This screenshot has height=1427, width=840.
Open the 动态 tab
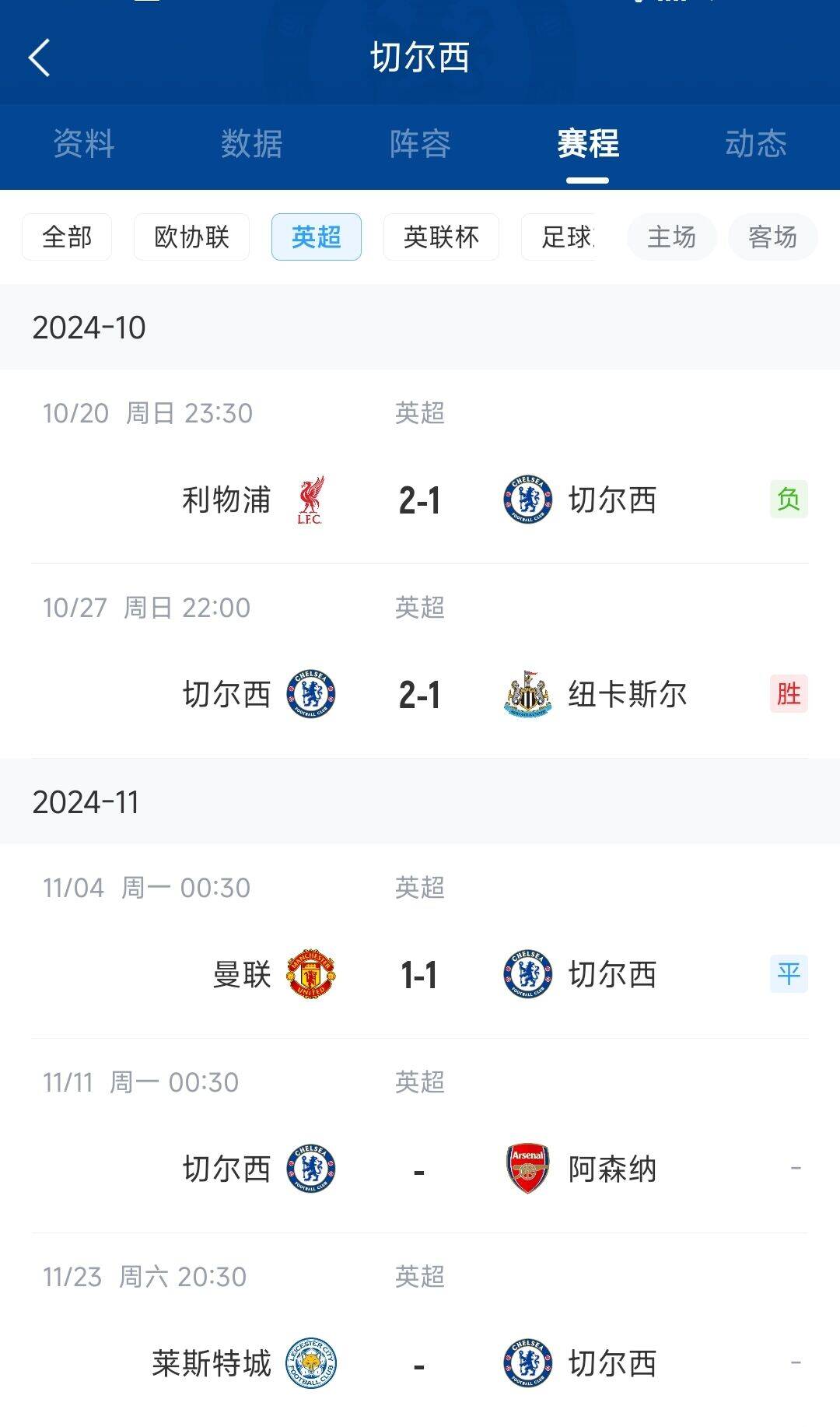tap(756, 144)
